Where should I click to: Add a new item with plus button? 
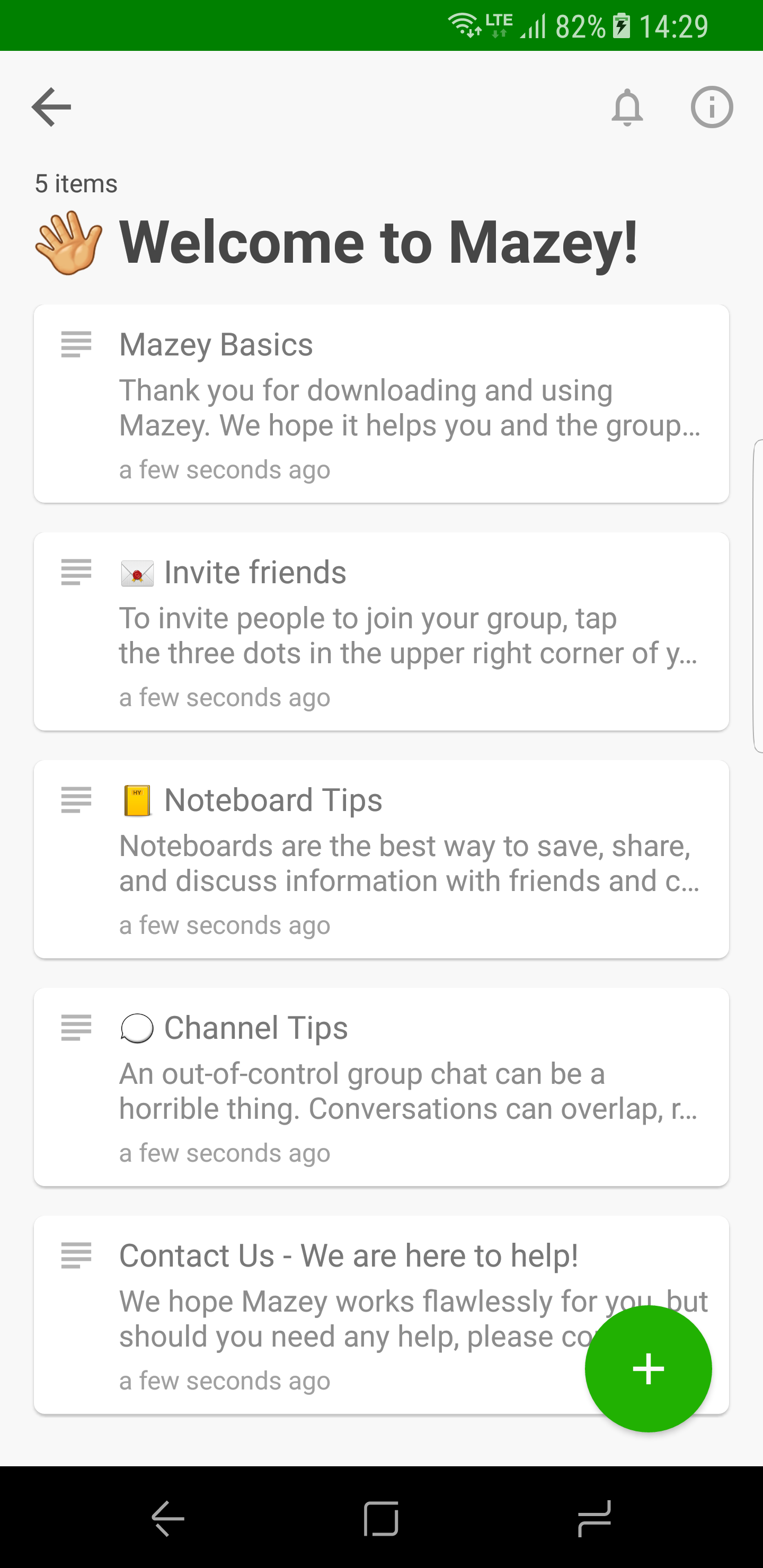click(648, 1368)
